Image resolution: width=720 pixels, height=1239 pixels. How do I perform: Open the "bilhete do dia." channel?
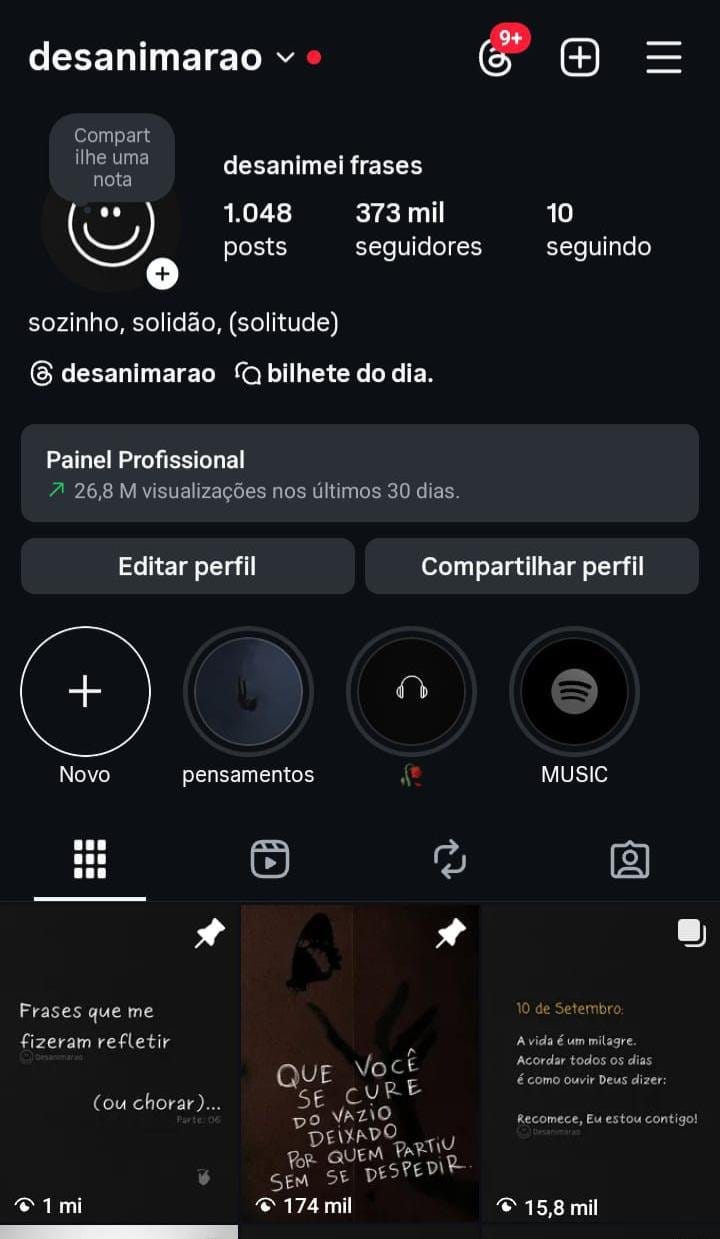pyautogui.click(x=334, y=374)
